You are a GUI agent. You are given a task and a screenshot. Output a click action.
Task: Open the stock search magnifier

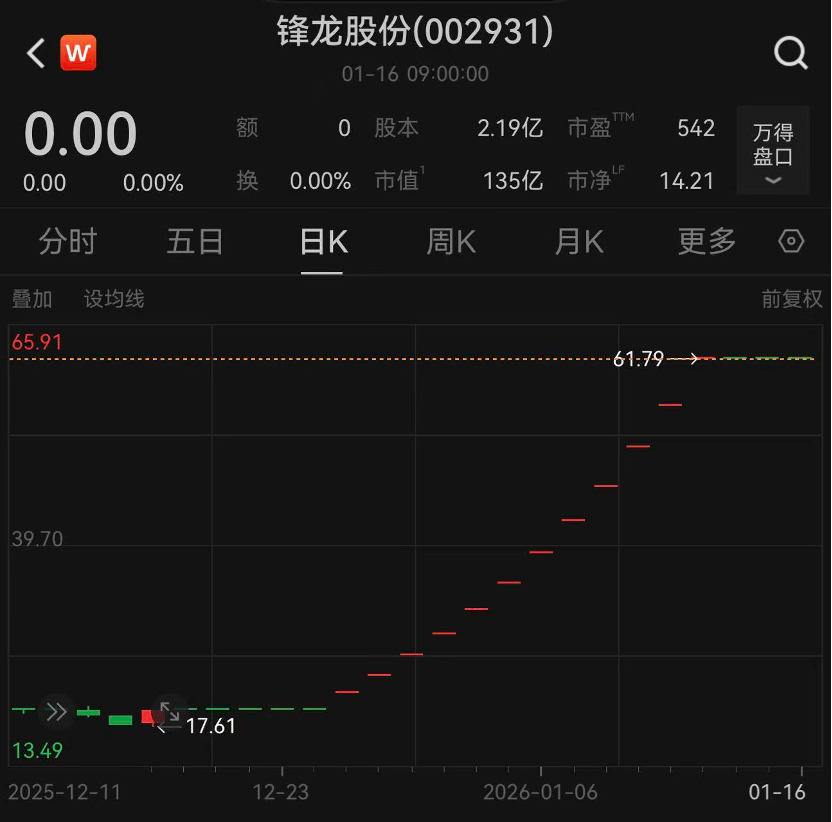[x=790, y=53]
